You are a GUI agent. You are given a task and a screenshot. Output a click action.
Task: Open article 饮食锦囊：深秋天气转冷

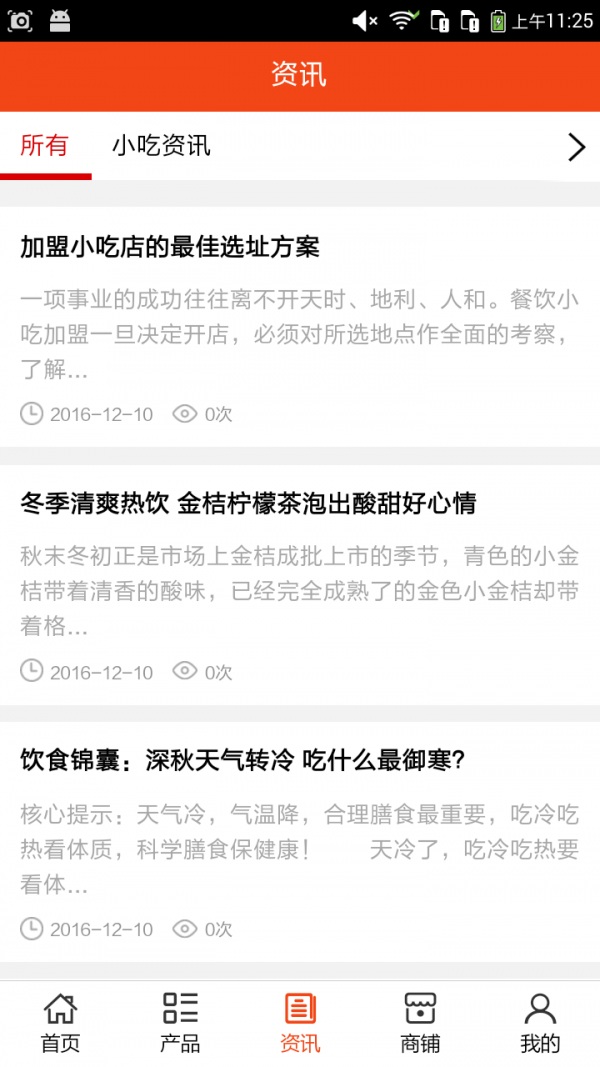(243, 761)
